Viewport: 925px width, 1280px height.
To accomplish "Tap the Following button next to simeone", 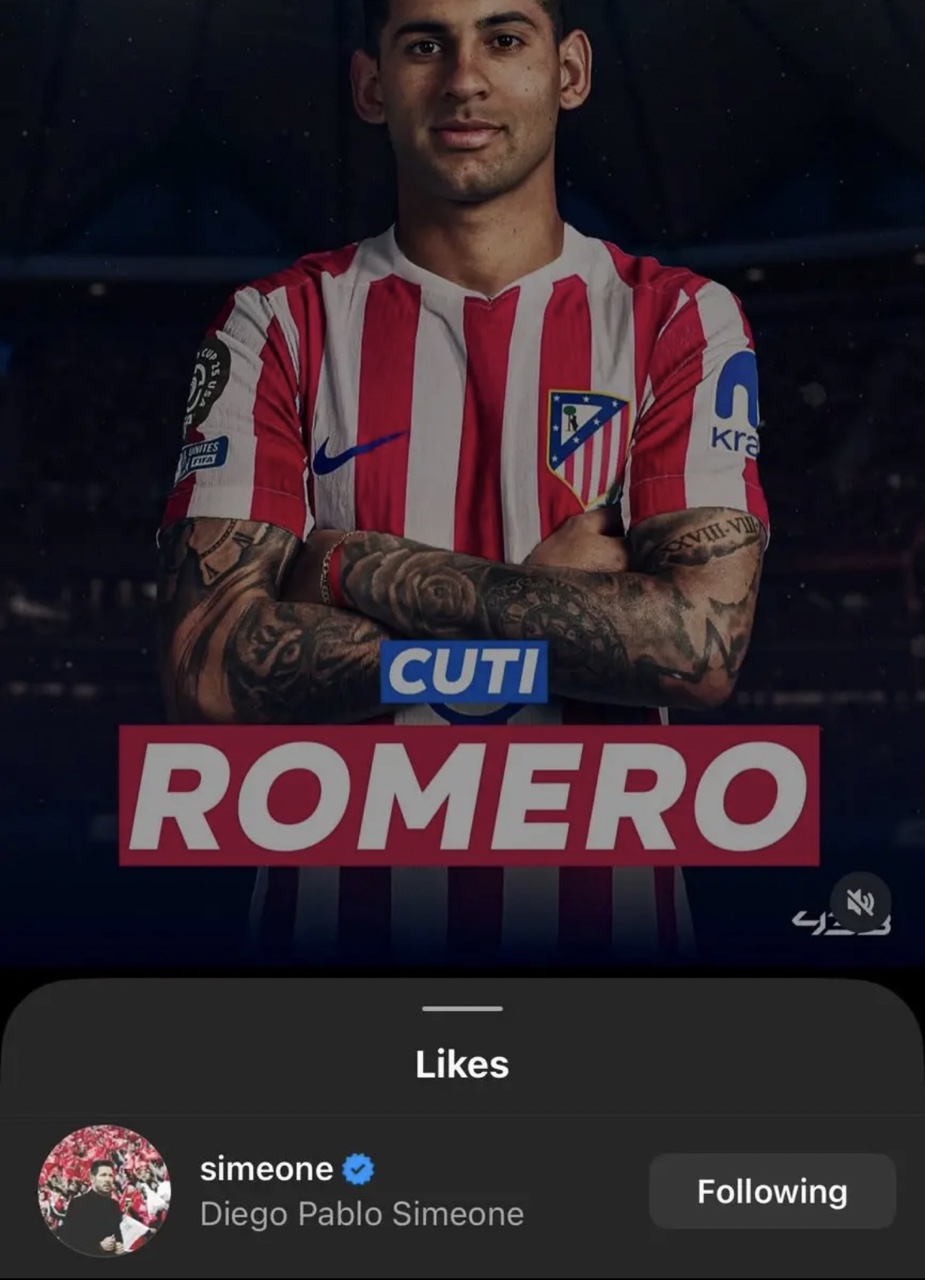I will tap(772, 1191).
